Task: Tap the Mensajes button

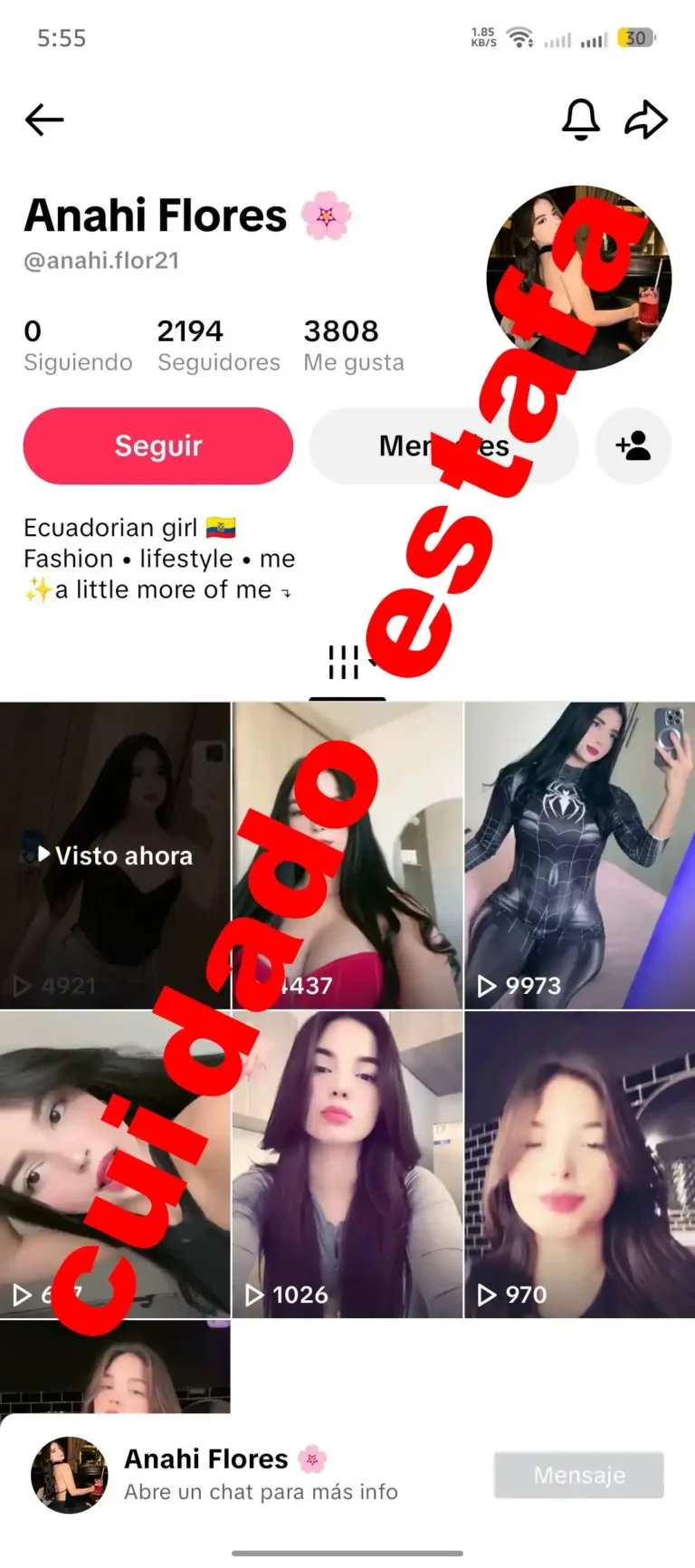Action: pyautogui.click(x=443, y=445)
